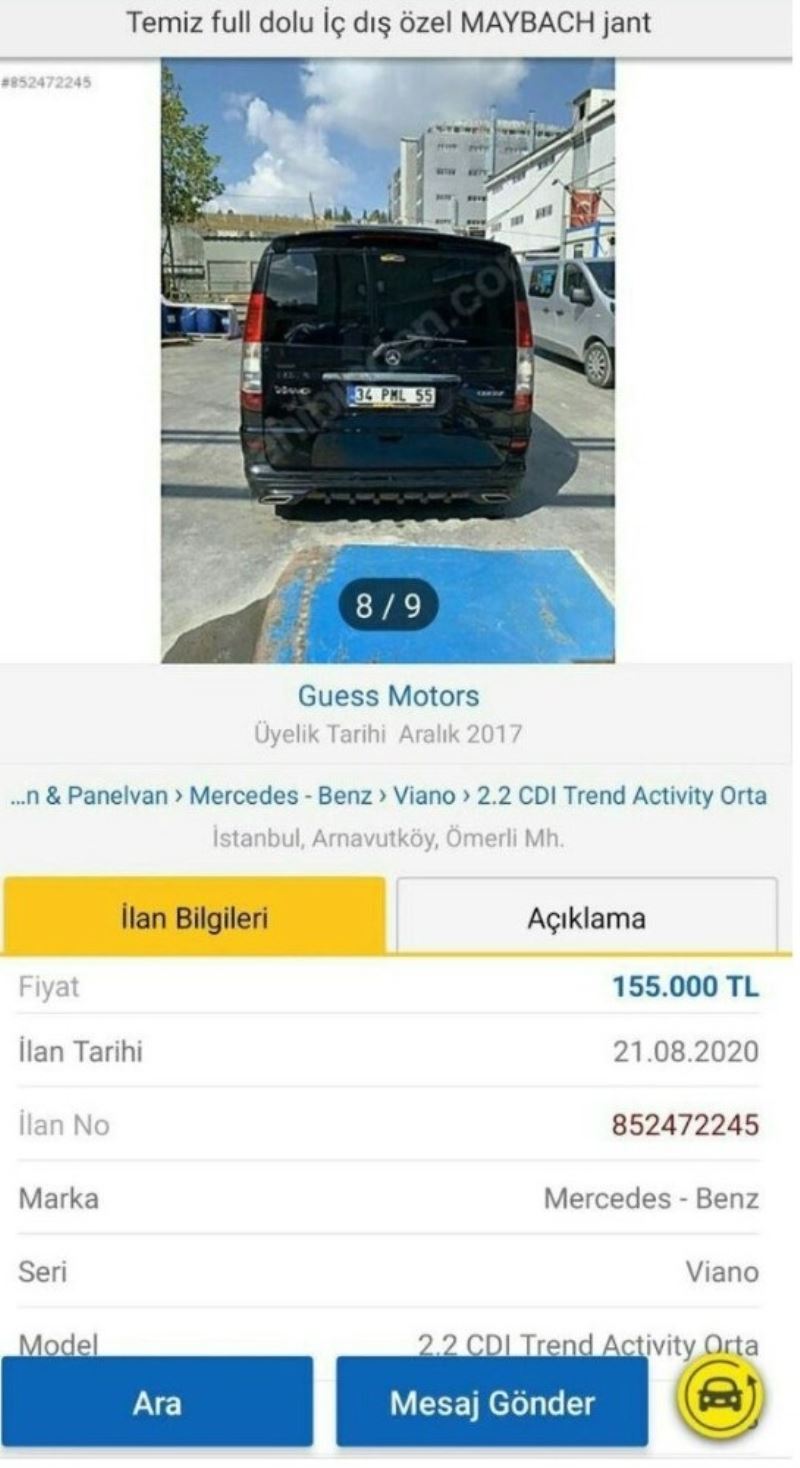Call the seller with the Ara button
The image size is (800, 1468).
point(157,1402)
